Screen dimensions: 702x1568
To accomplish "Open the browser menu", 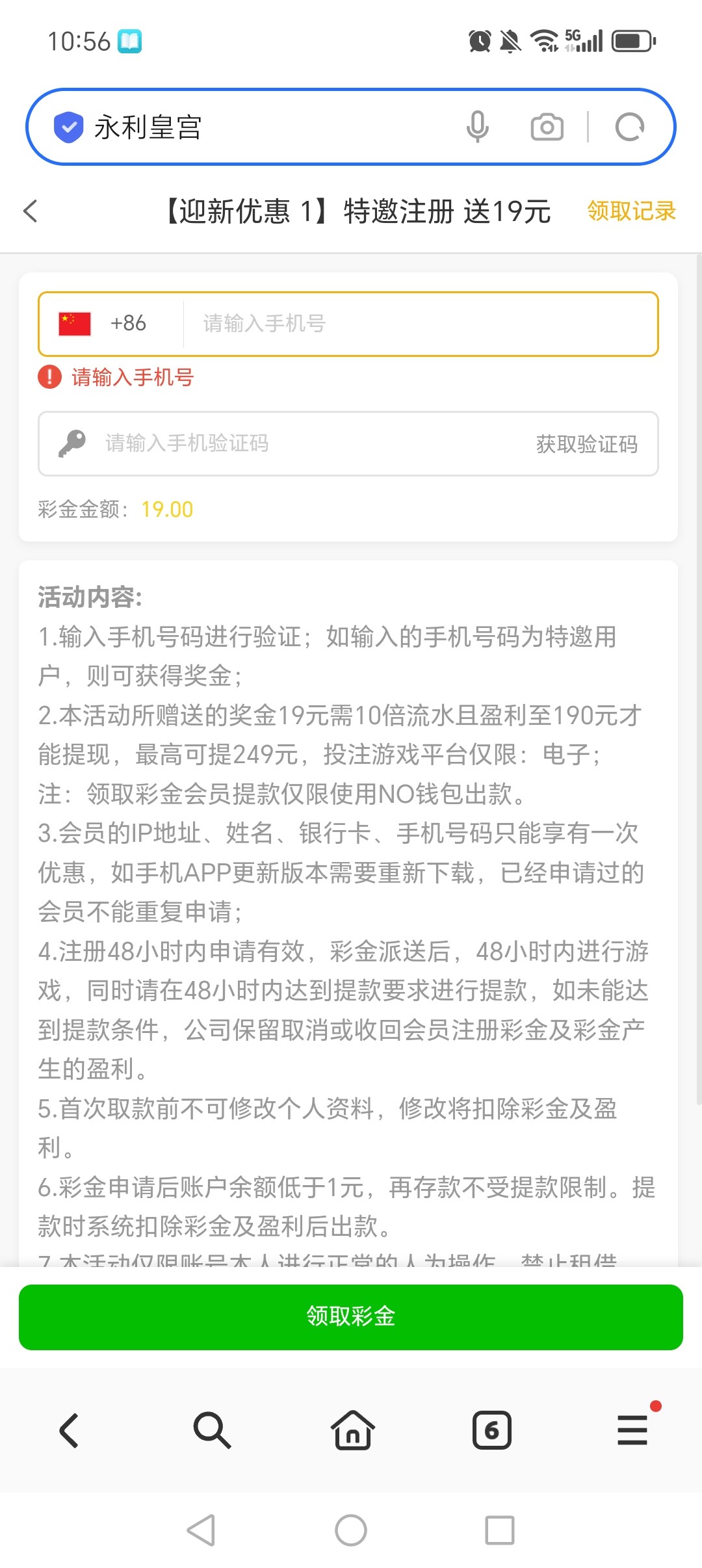I will coord(632,1430).
